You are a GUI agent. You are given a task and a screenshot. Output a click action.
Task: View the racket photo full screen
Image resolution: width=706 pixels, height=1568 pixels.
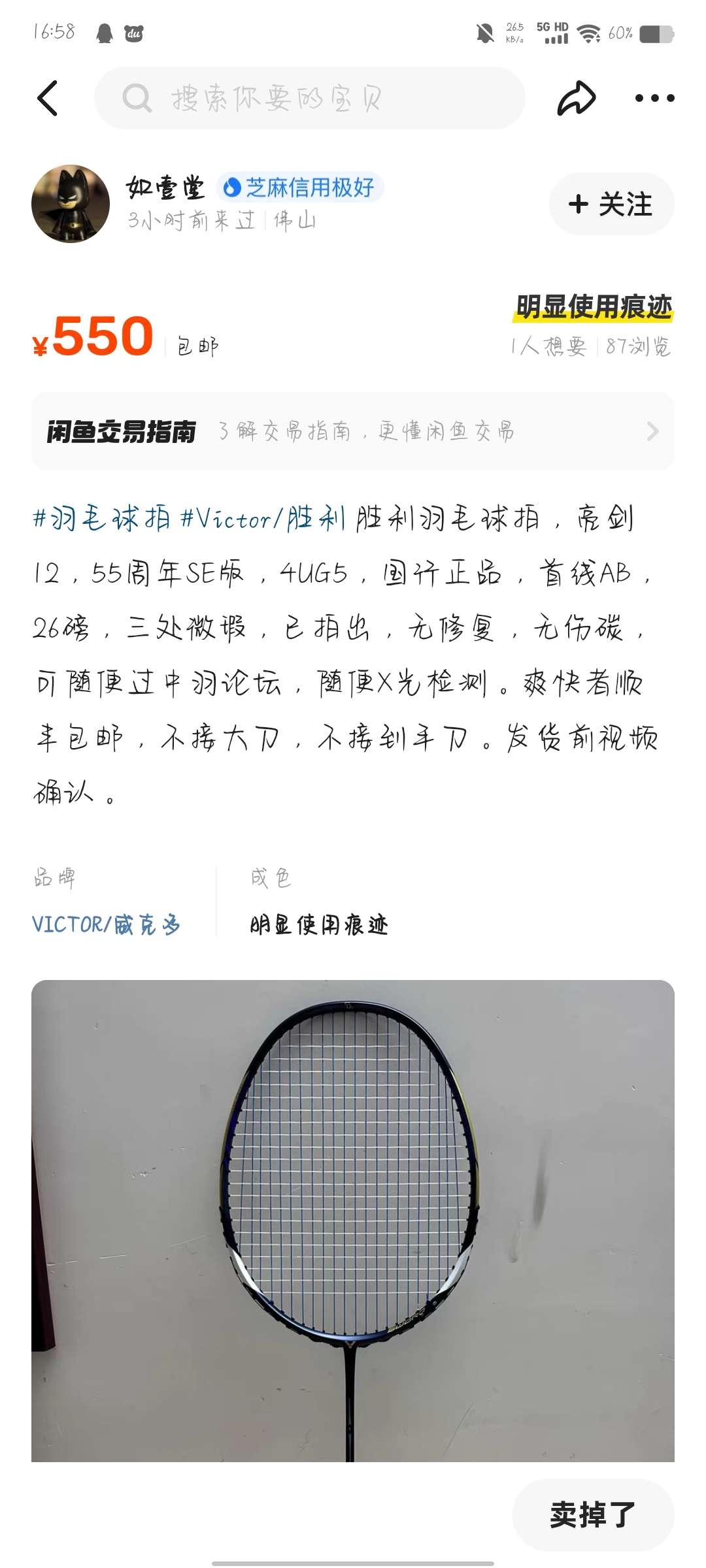tap(353, 1220)
